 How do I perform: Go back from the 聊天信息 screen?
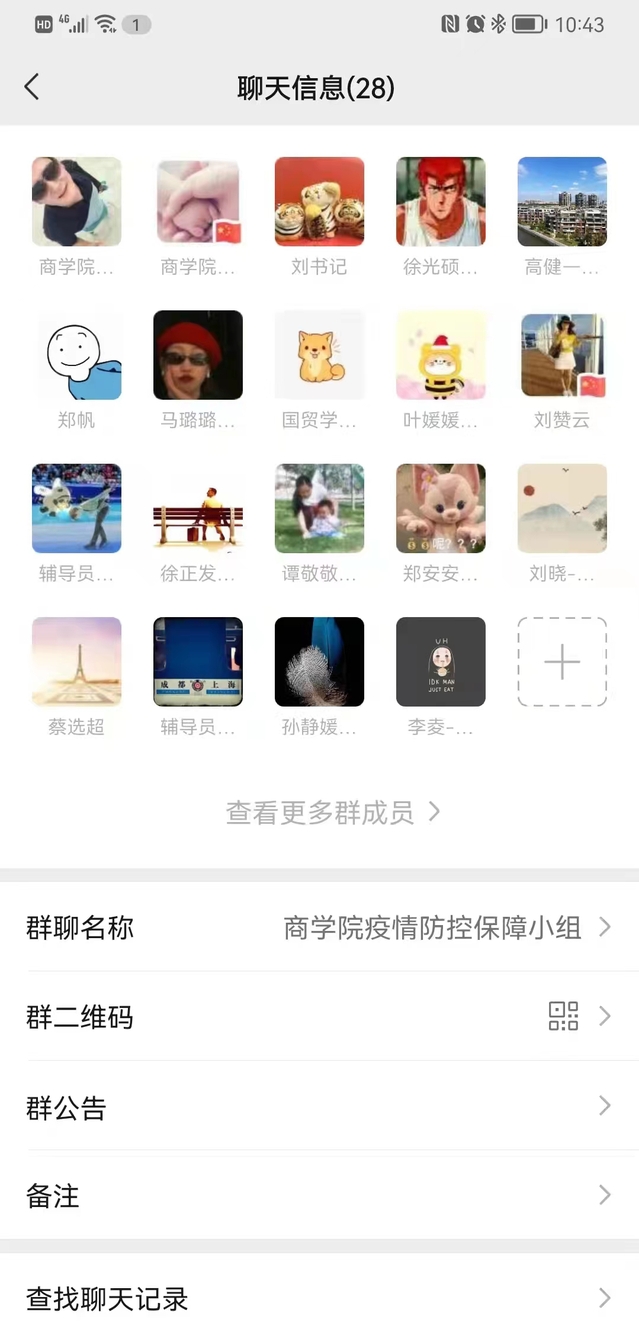(x=32, y=87)
